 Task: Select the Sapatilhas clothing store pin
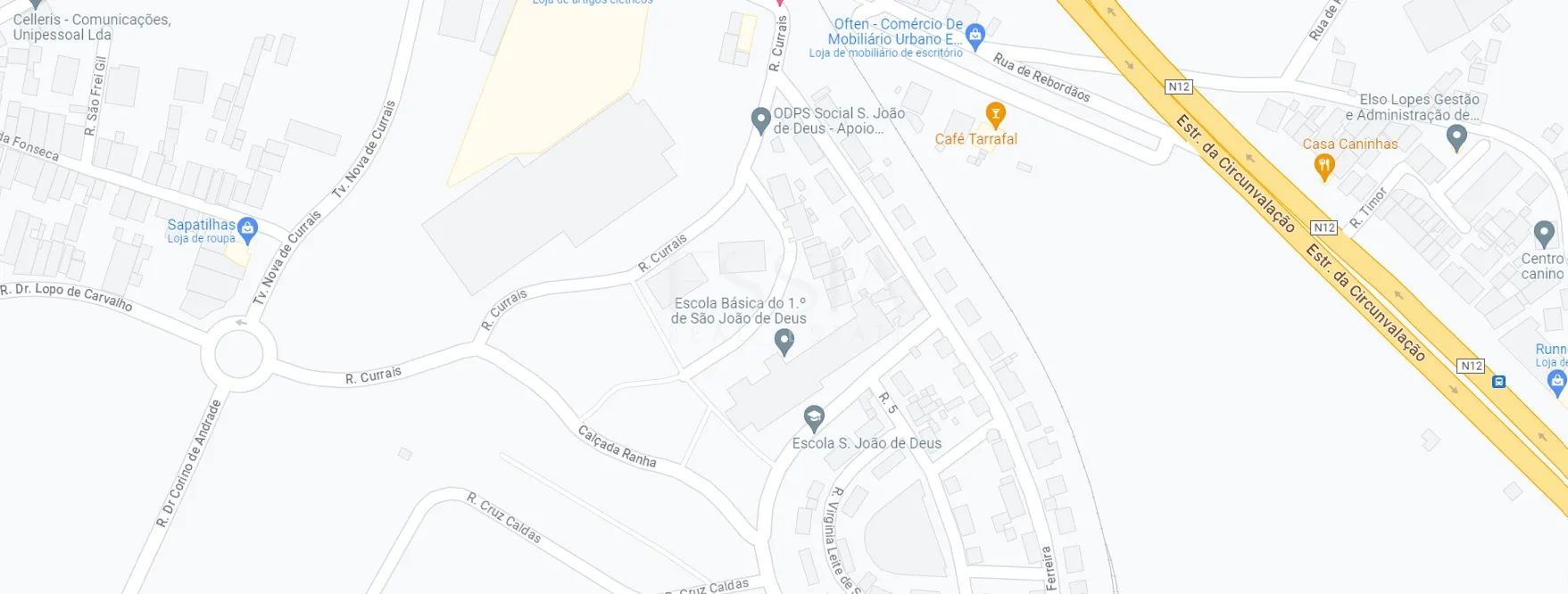click(x=248, y=228)
